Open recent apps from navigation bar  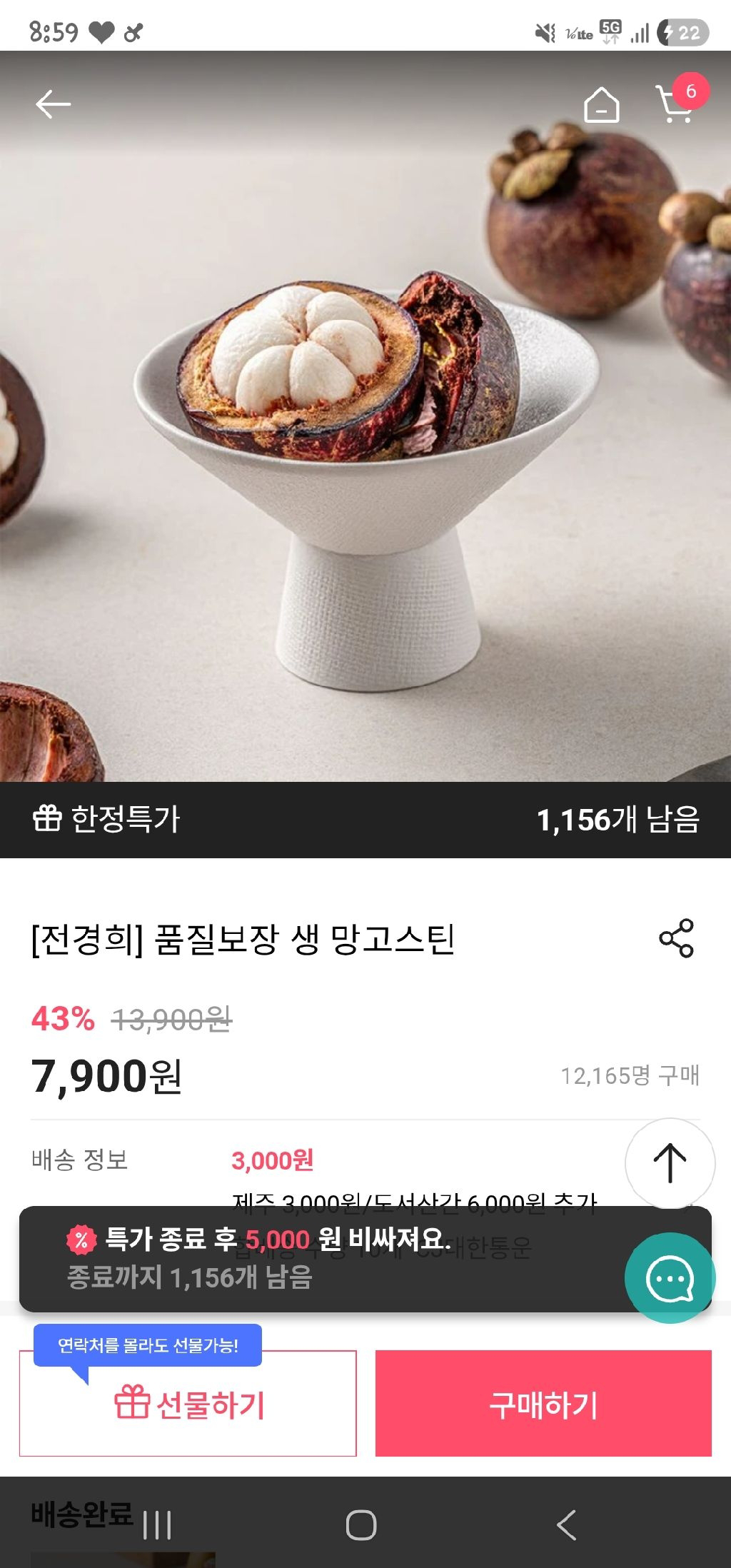tap(157, 1526)
